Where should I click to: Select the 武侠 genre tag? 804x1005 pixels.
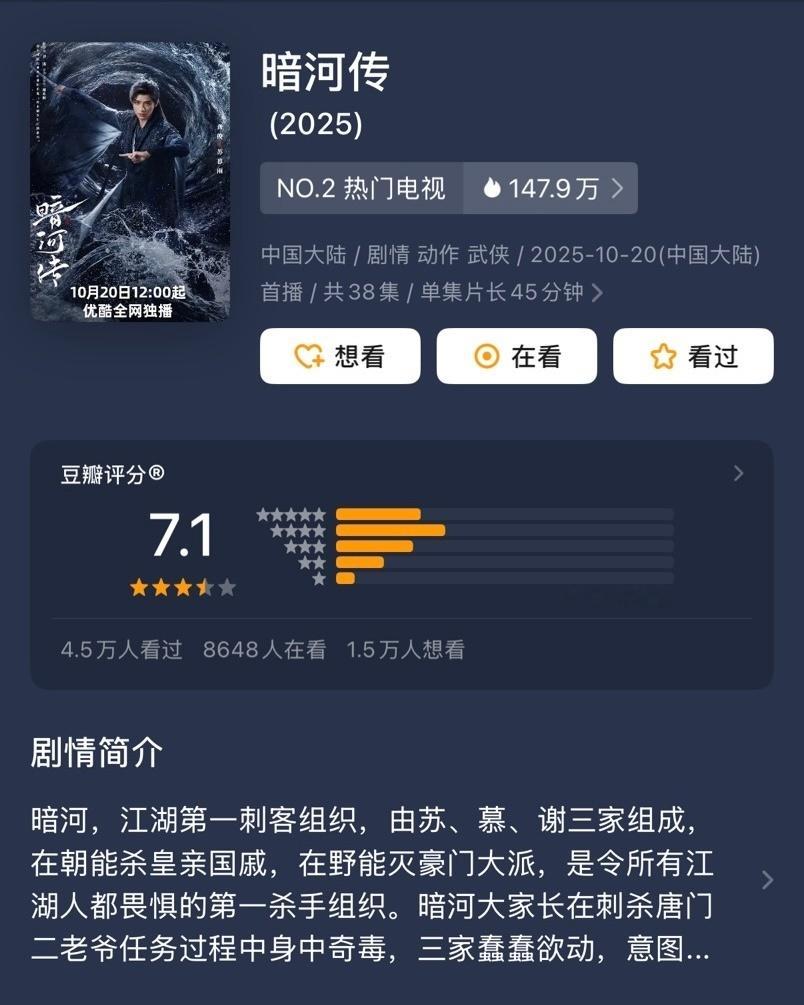pyautogui.click(x=486, y=254)
